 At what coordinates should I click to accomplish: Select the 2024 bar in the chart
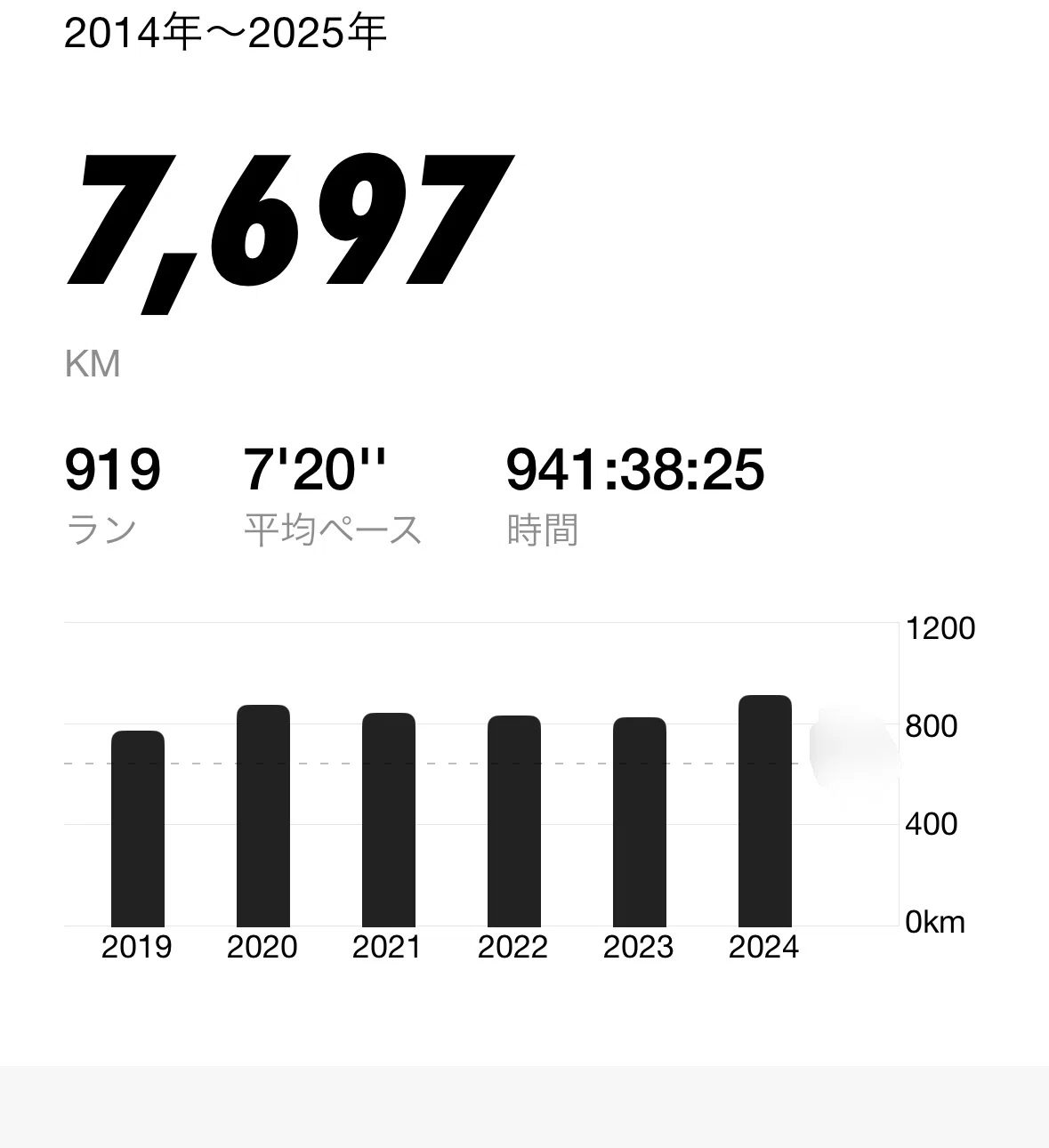tap(765, 811)
